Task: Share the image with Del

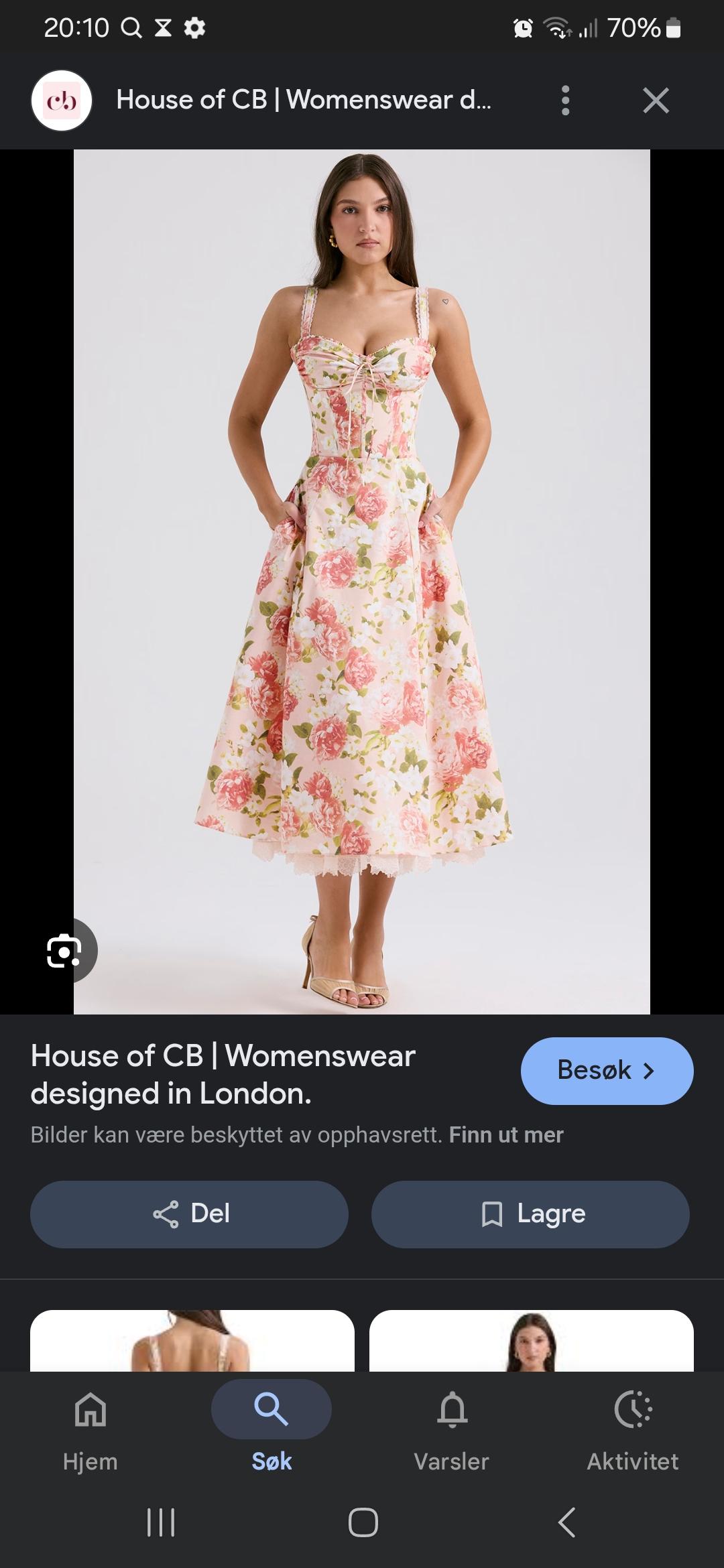Action: [x=189, y=1214]
